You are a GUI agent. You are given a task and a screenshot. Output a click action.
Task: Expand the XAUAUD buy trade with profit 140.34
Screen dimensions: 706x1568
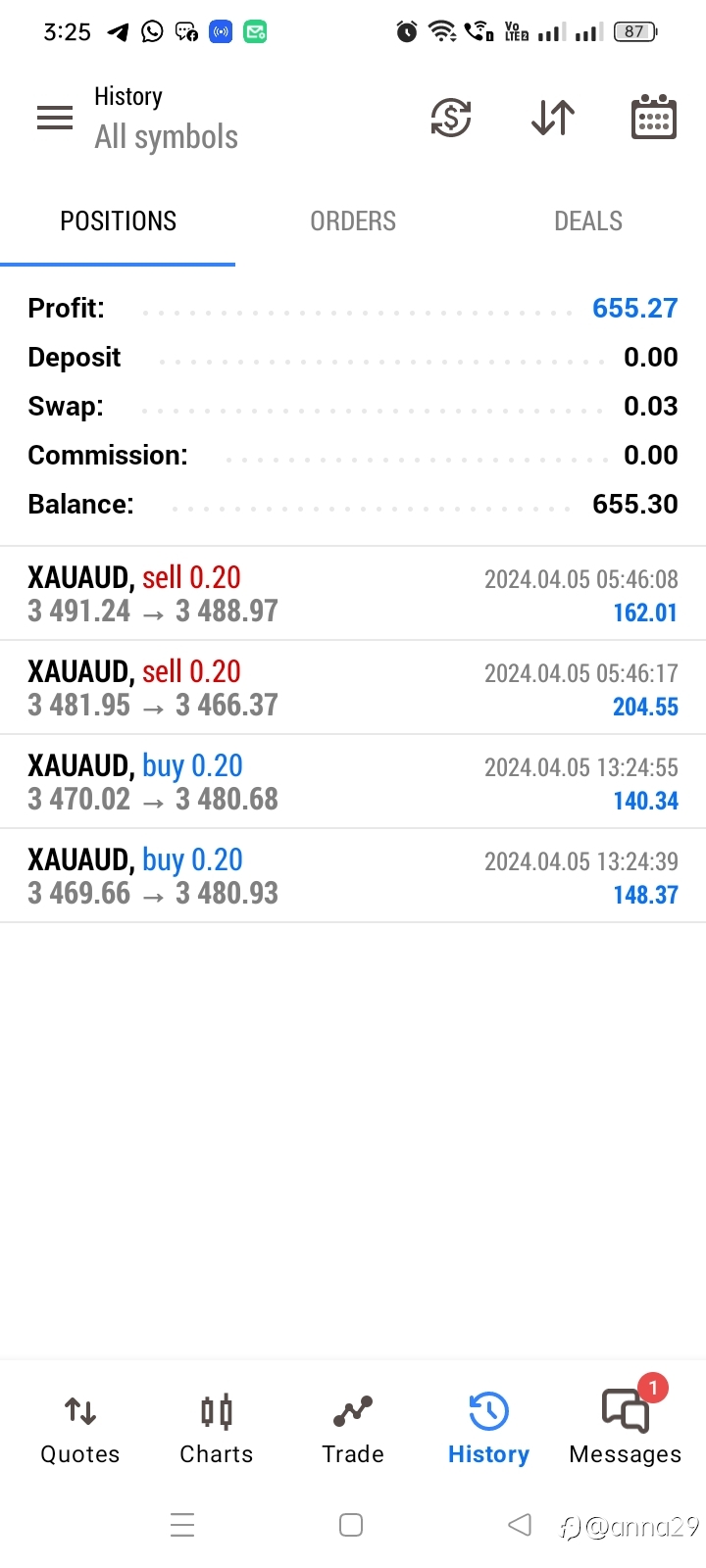353,782
